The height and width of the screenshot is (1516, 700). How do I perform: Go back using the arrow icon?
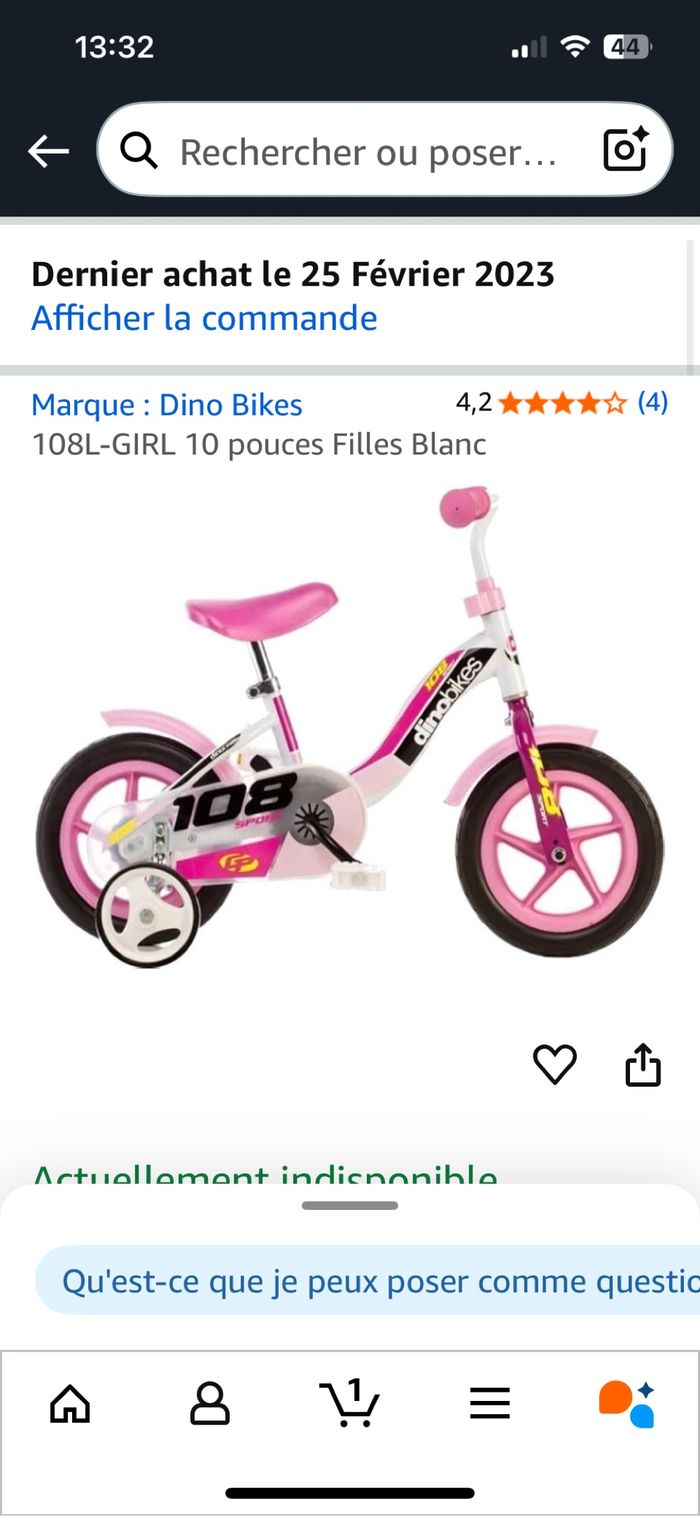click(x=48, y=152)
